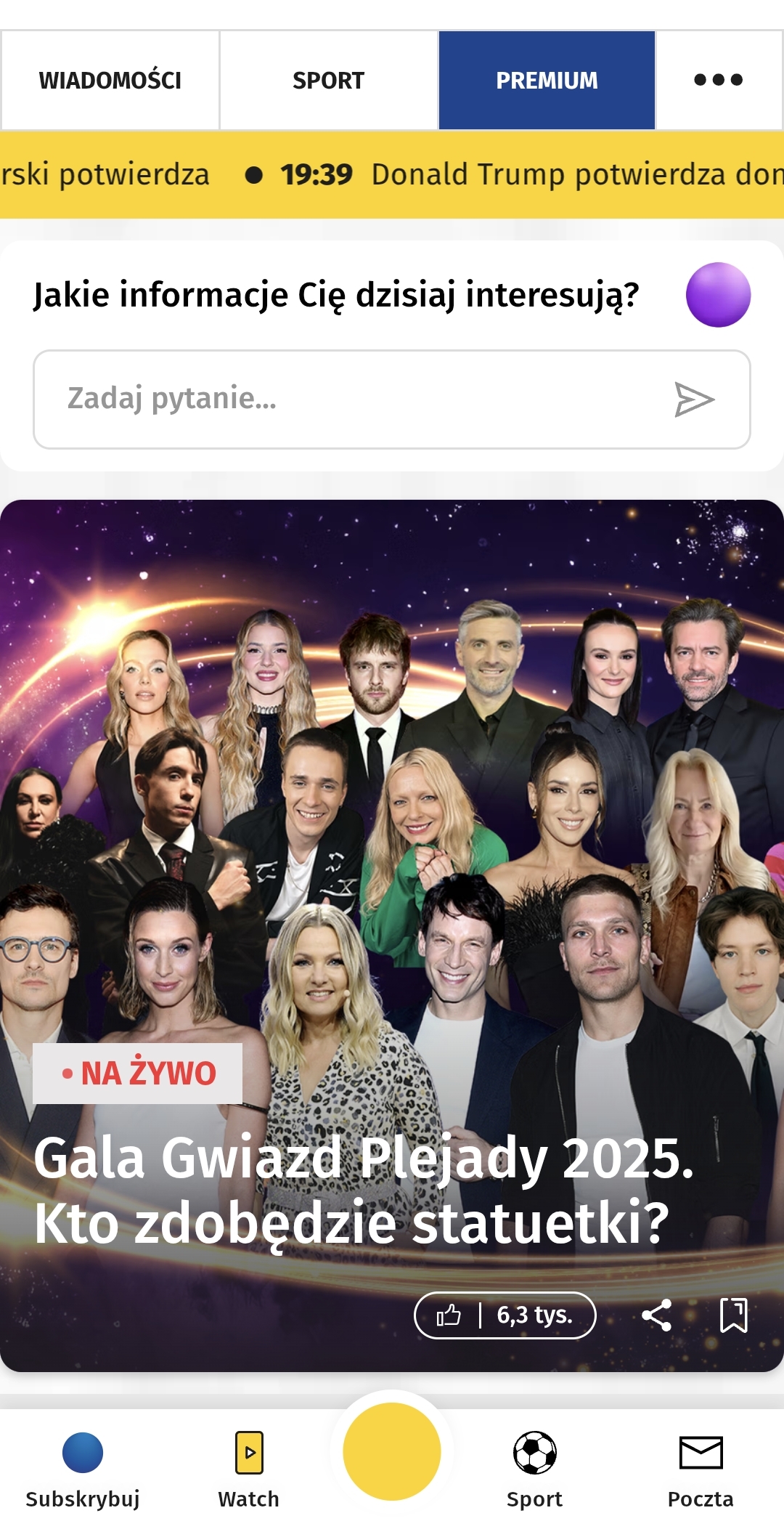Viewport: 784px width, 1529px height.
Task: Open the top Sport tab
Action: click(328, 80)
